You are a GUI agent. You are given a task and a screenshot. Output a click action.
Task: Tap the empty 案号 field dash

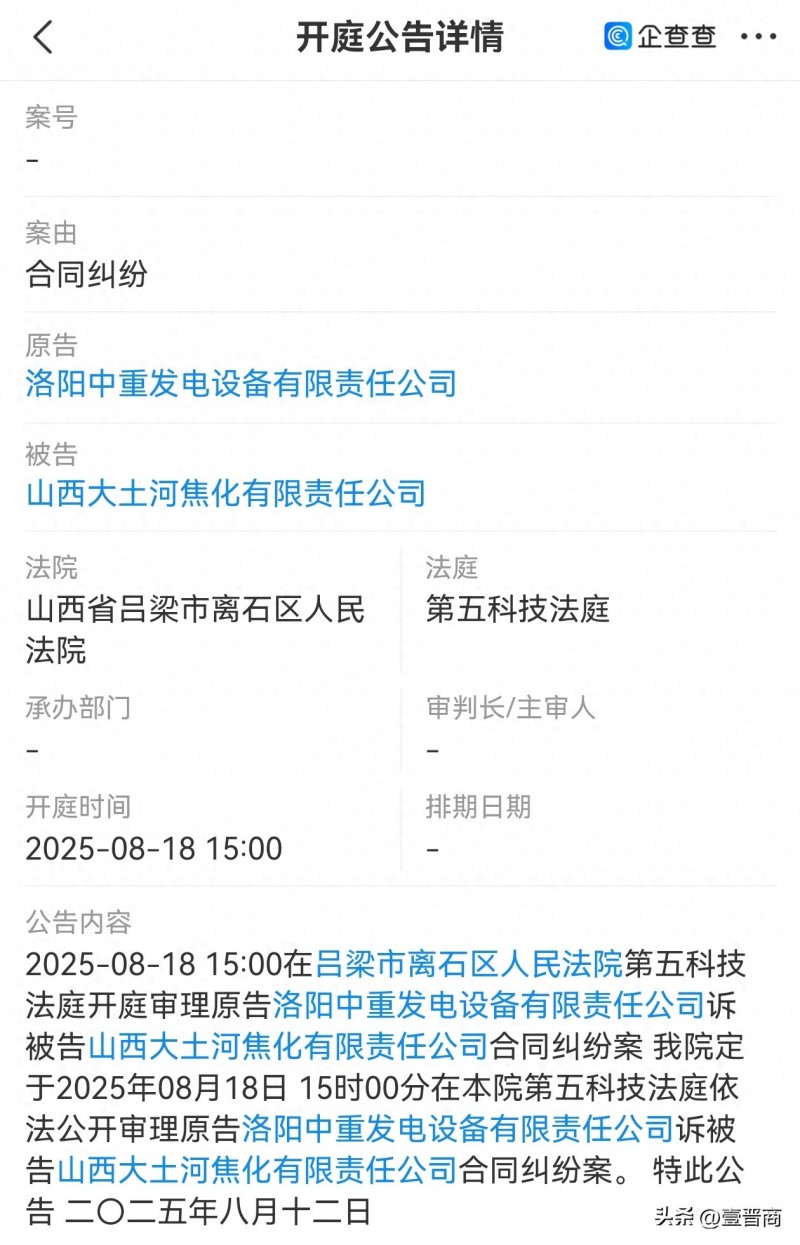[x=31, y=158]
